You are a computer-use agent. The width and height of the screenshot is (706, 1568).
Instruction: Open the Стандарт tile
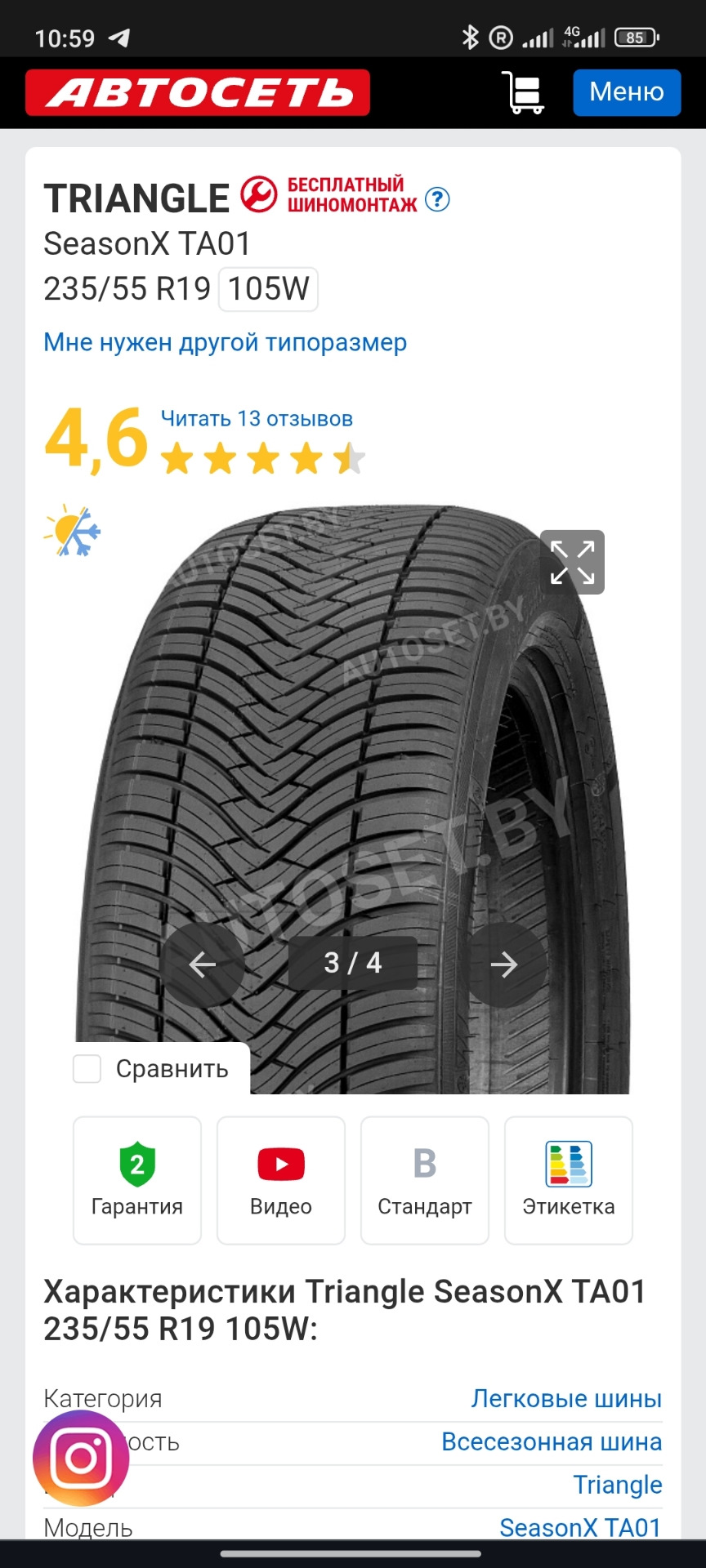coord(425,1180)
